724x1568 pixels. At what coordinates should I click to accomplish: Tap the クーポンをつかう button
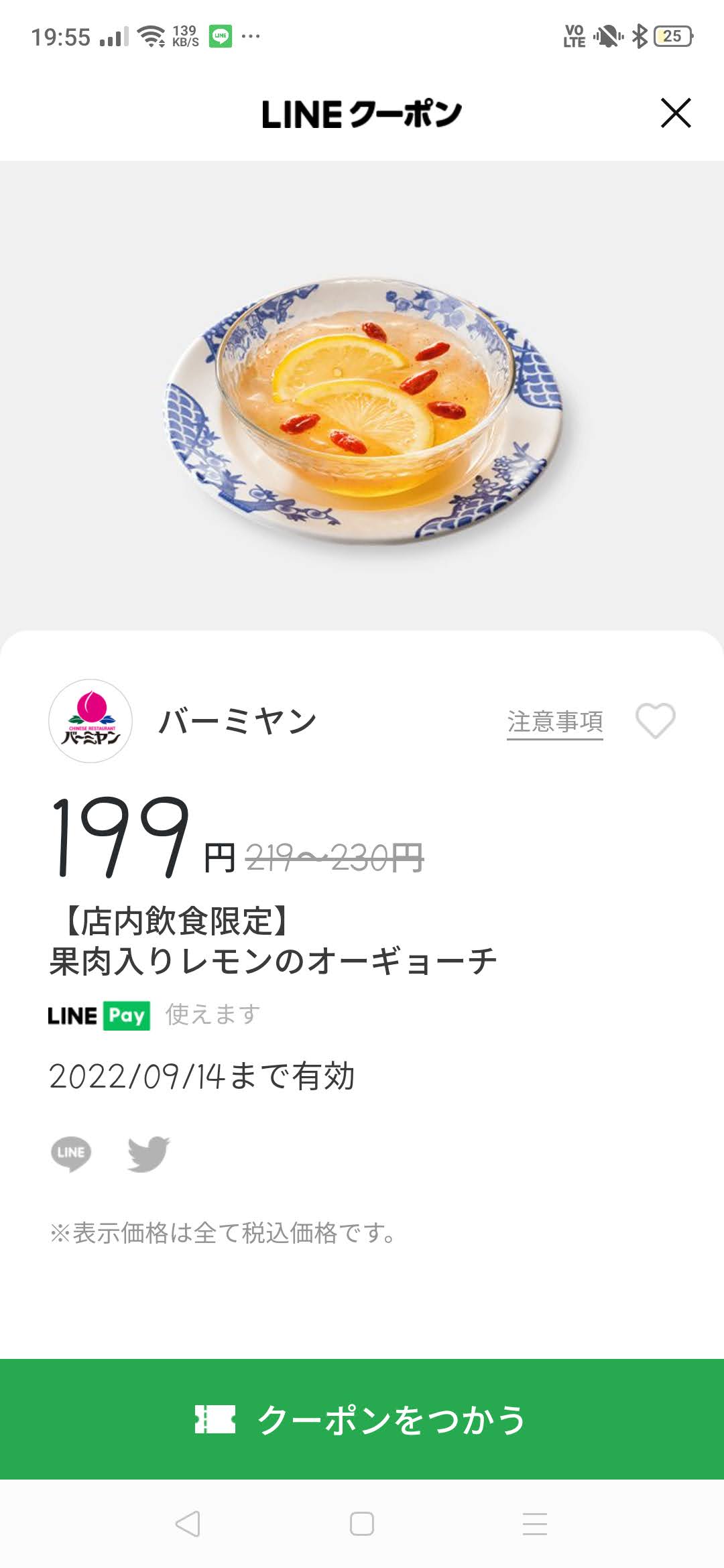[362, 1419]
